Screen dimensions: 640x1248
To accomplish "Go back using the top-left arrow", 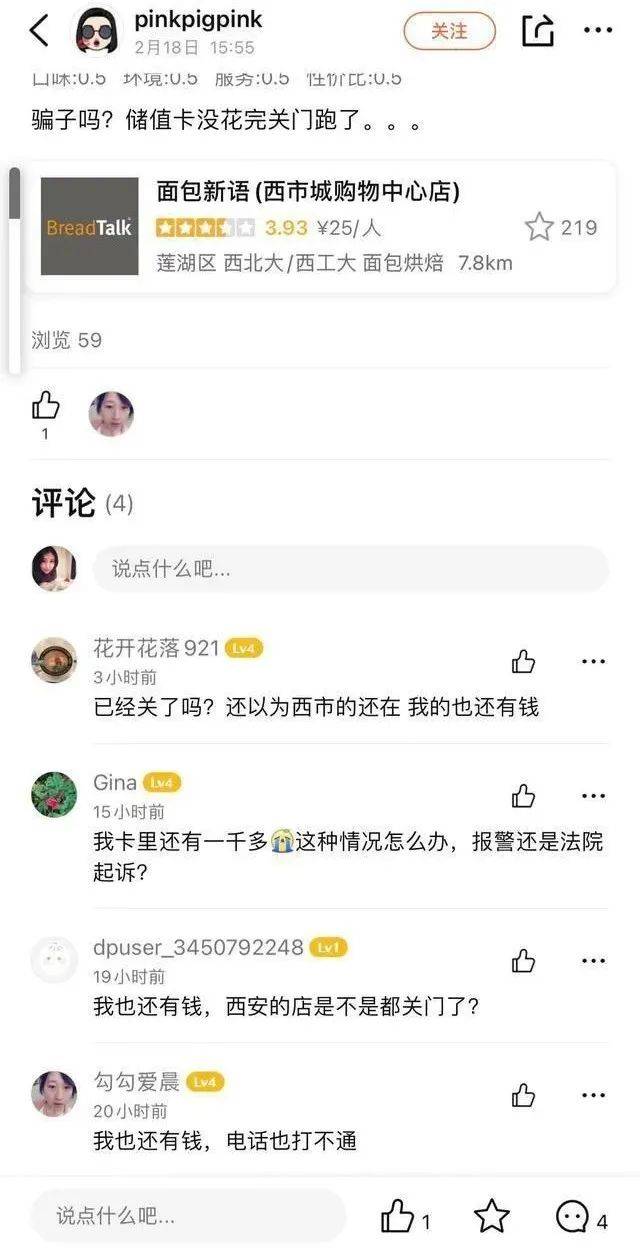I will (x=39, y=31).
